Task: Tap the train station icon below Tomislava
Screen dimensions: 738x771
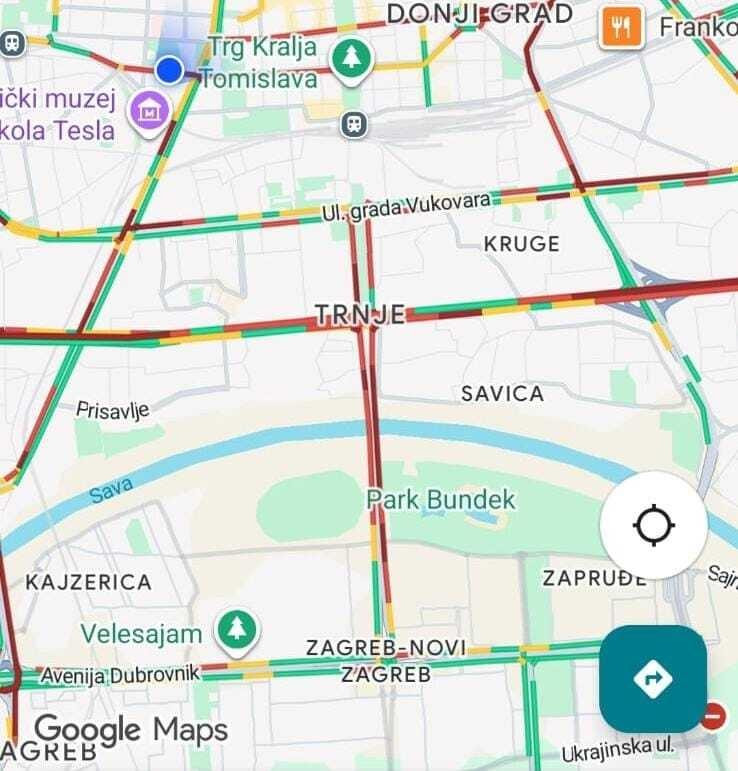Action: pos(353,124)
